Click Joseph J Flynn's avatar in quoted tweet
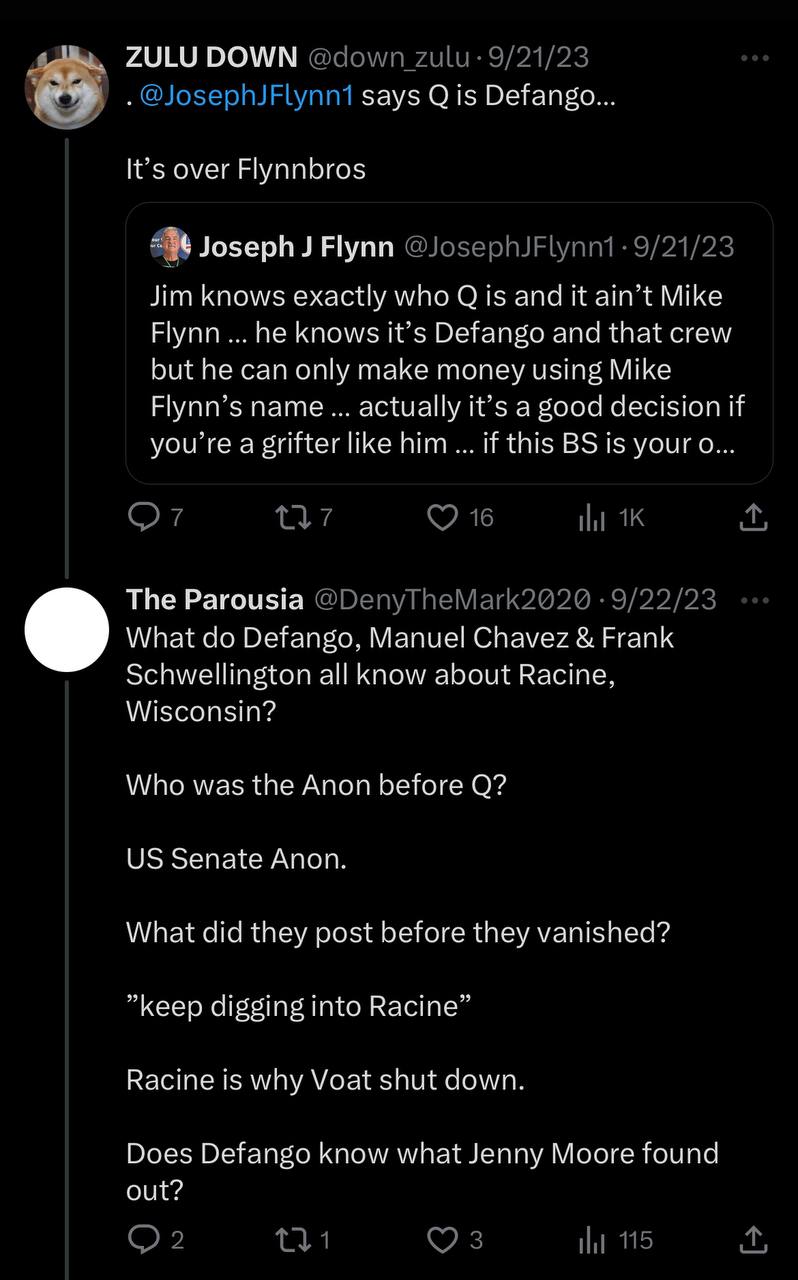The height and width of the screenshot is (1280, 798). 169,247
